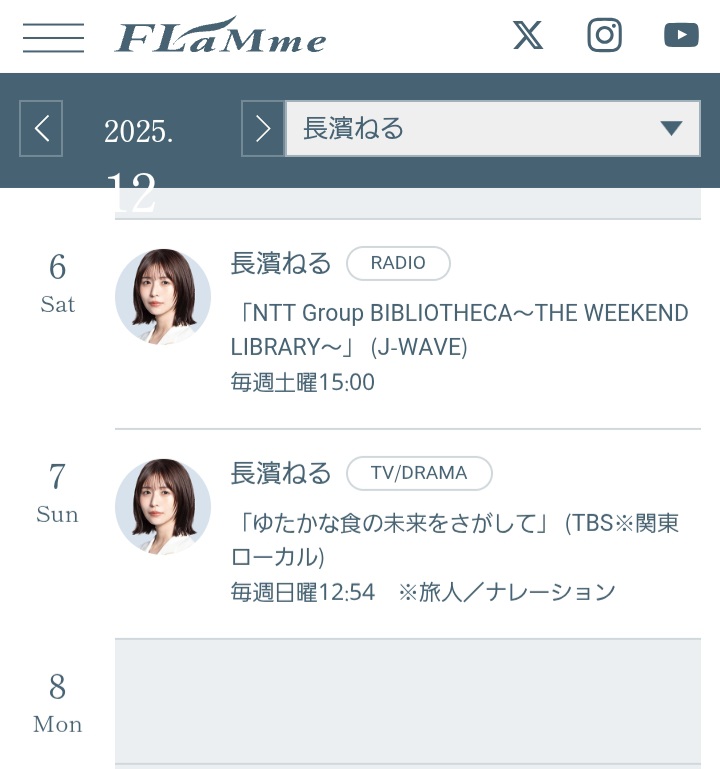720x769 pixels.
Task: Expand the 長濱ねる artist dropdown
Action: coord(493,128)
